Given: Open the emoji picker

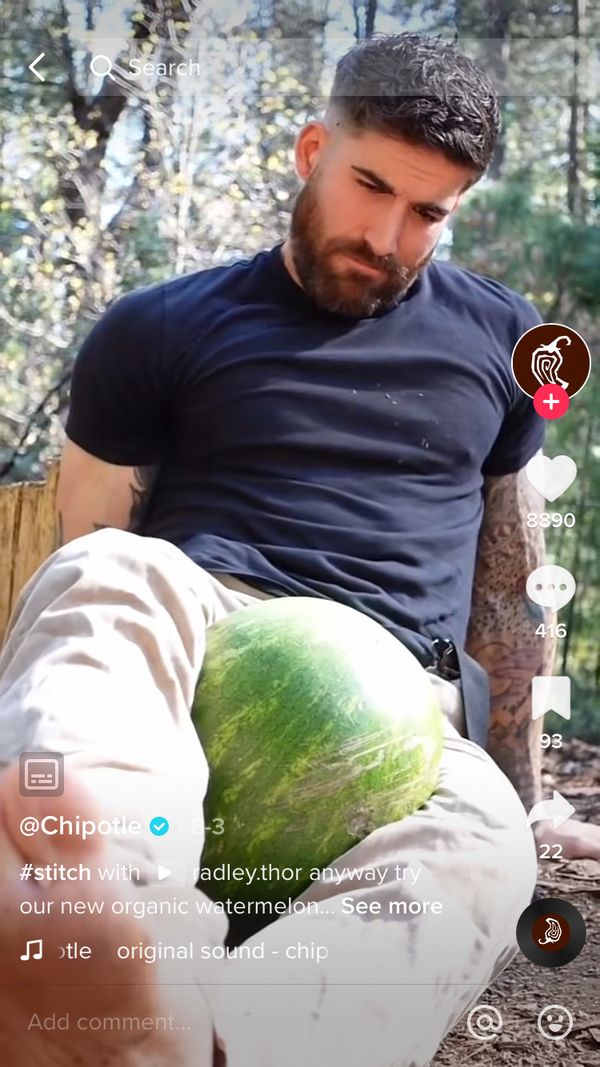Looking at the screenshot, I should coord(555,1022).
